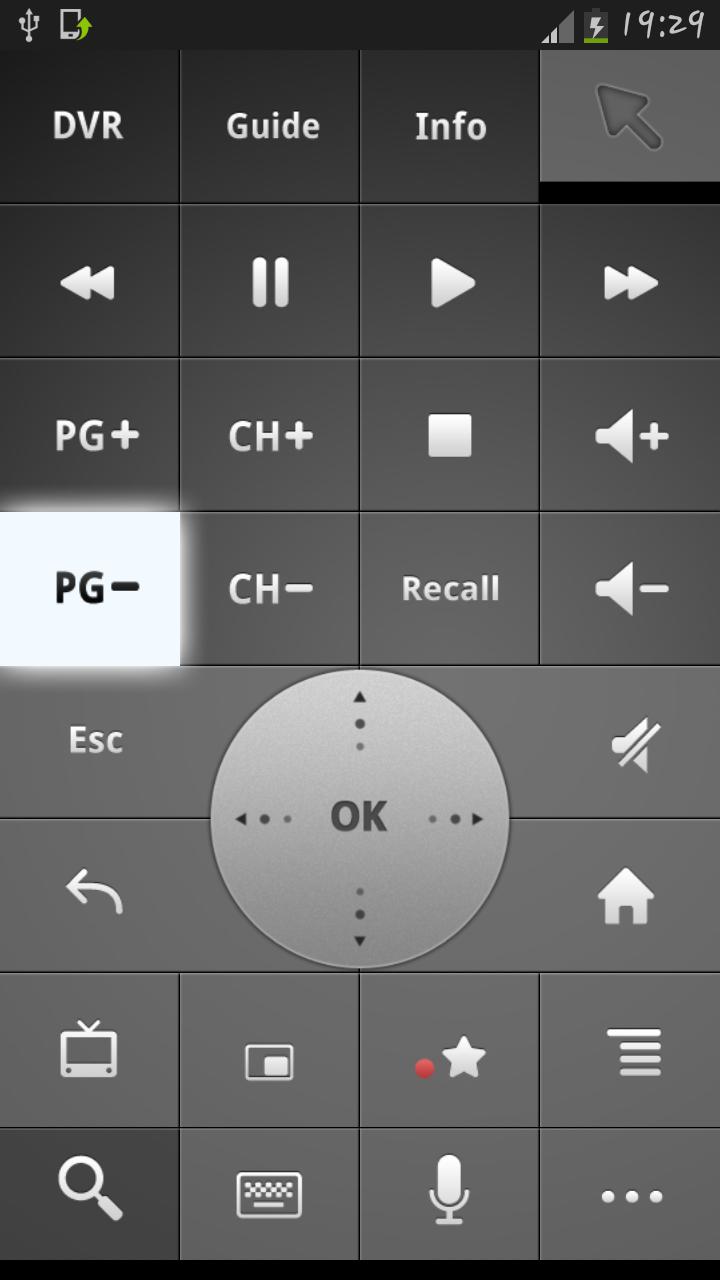
Task: Mute the TV audio
Action: [x=629, y=740]
